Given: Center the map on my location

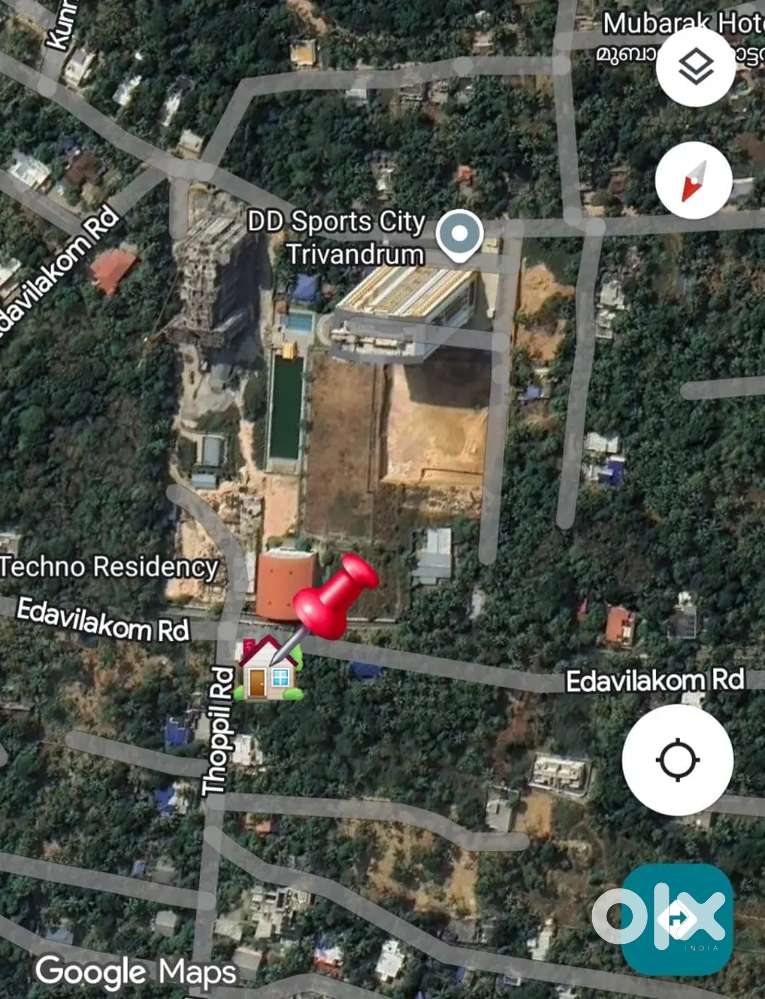Looking at the screenshot, I should (677, 760).
